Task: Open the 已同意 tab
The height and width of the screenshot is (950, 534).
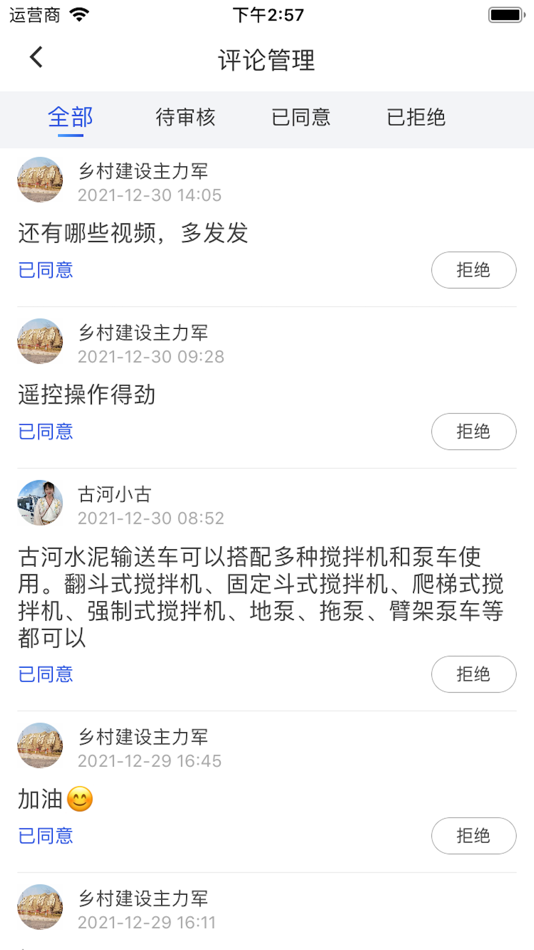Action: point(301,117)
